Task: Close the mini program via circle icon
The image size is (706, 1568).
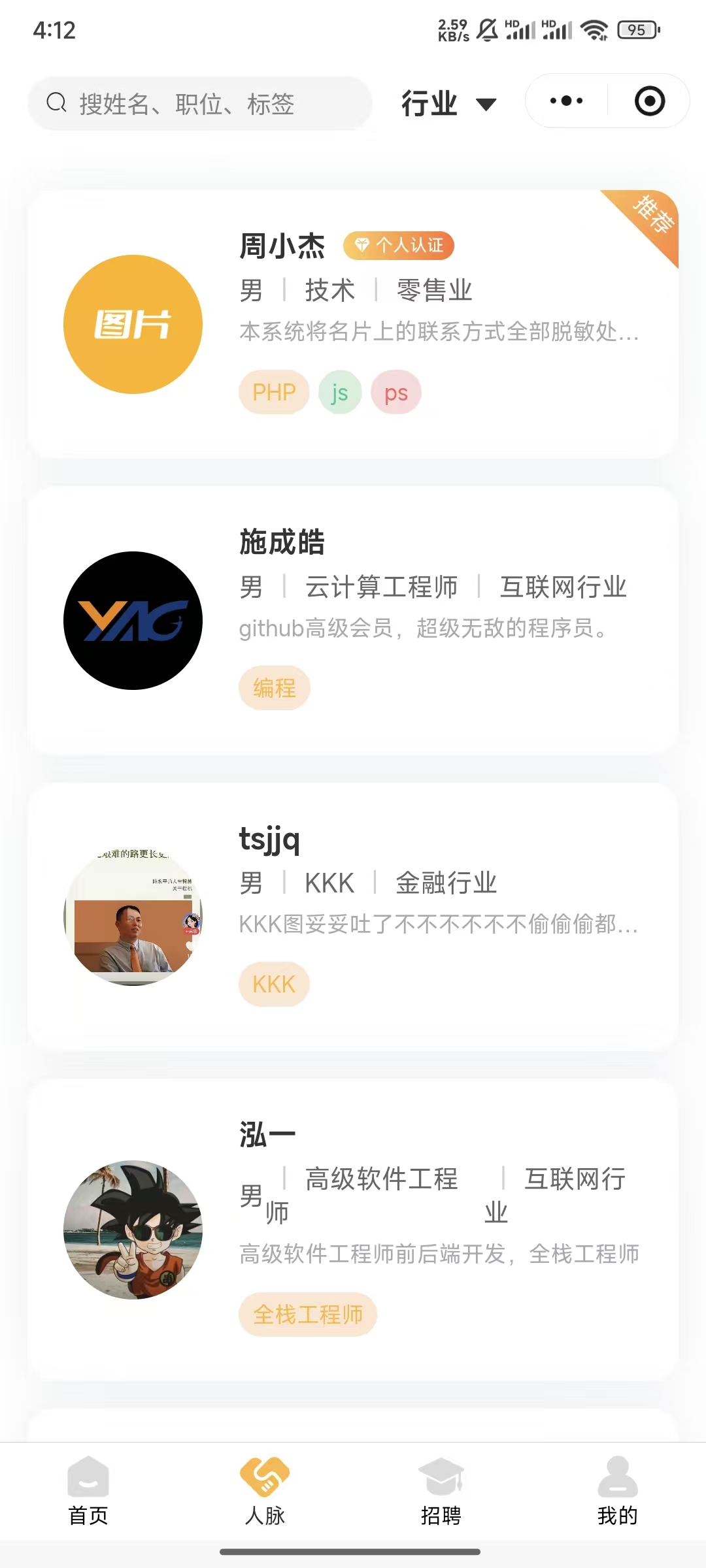Action: (650, 101)
